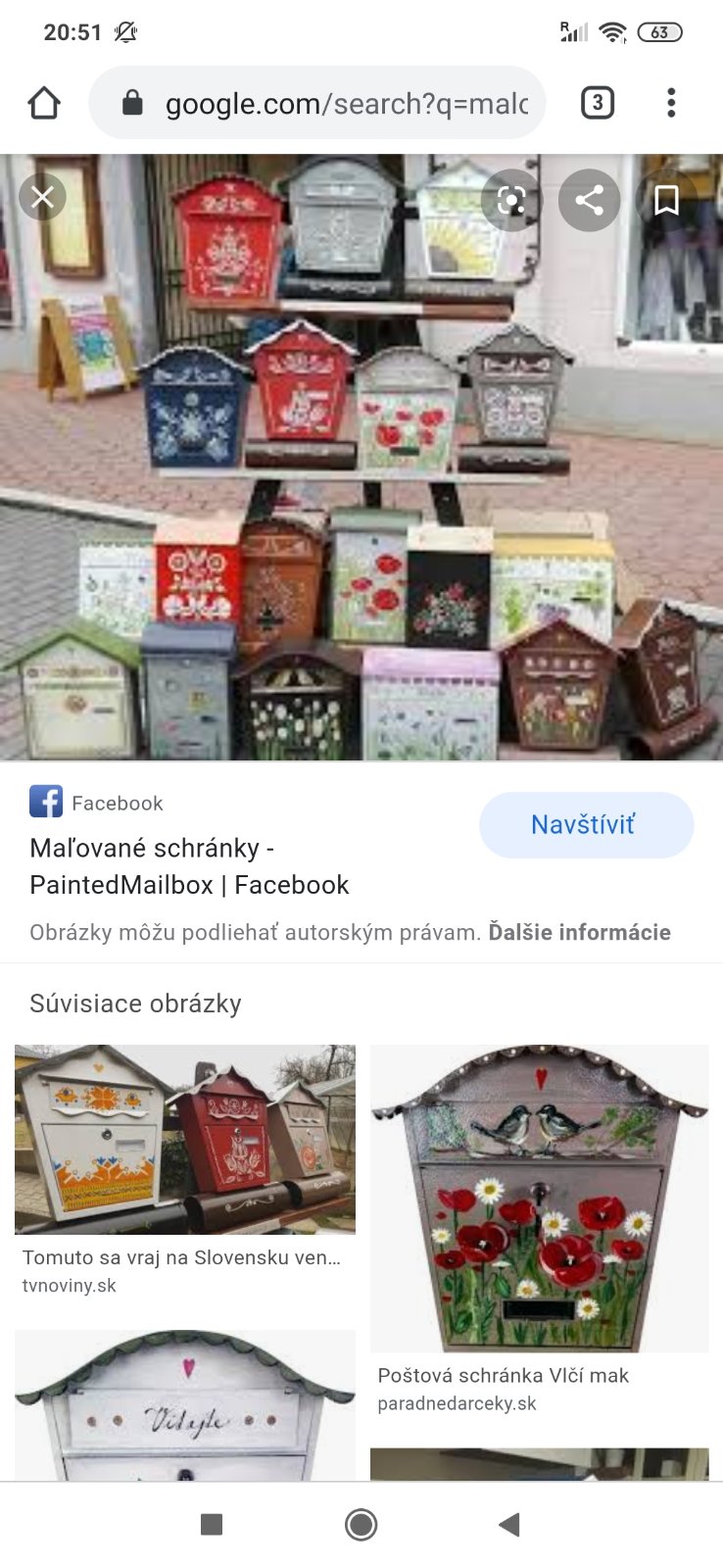
Task: Save image to collection bookmark
Action: (666, 201)
